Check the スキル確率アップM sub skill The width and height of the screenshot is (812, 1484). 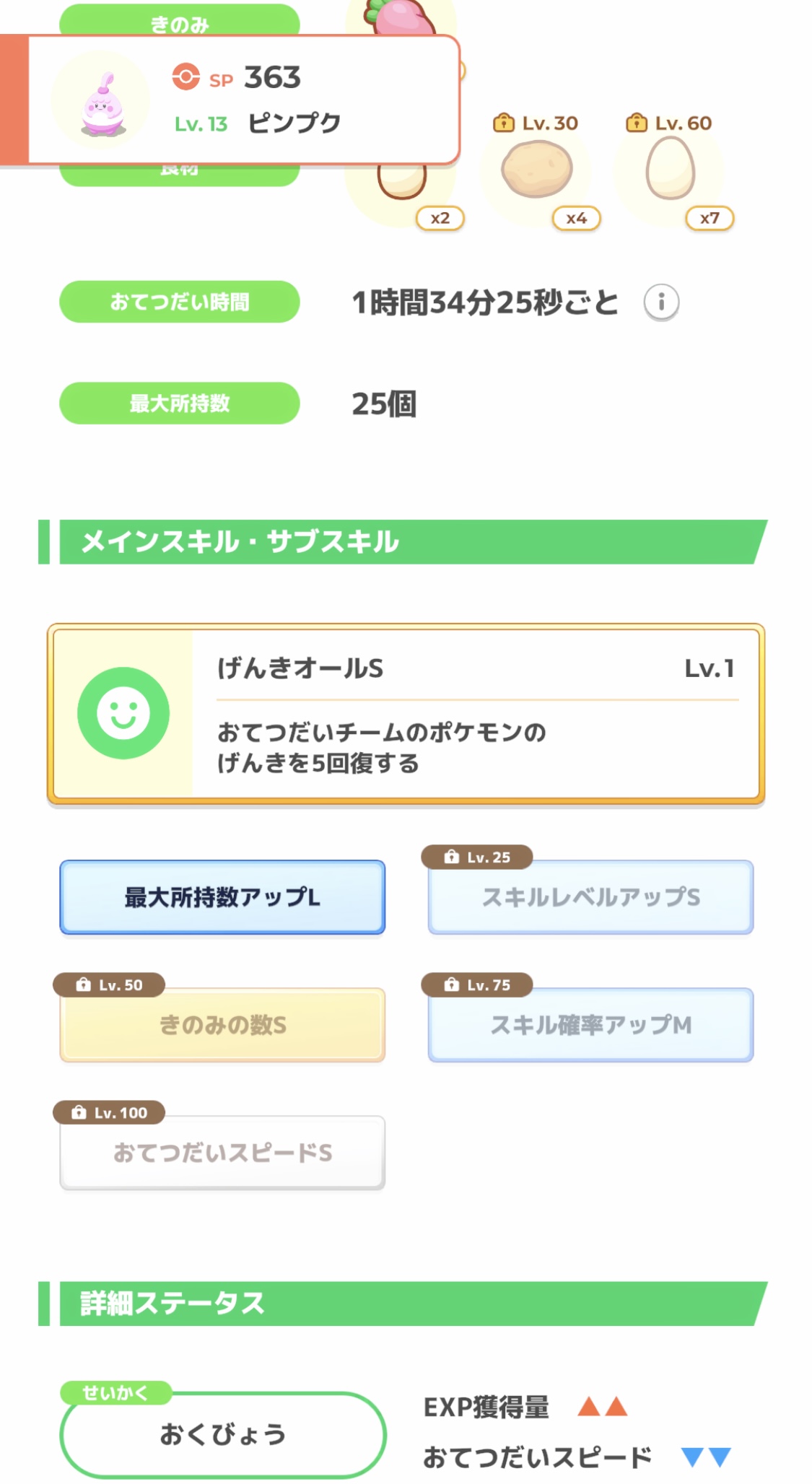pos(590,1025)
